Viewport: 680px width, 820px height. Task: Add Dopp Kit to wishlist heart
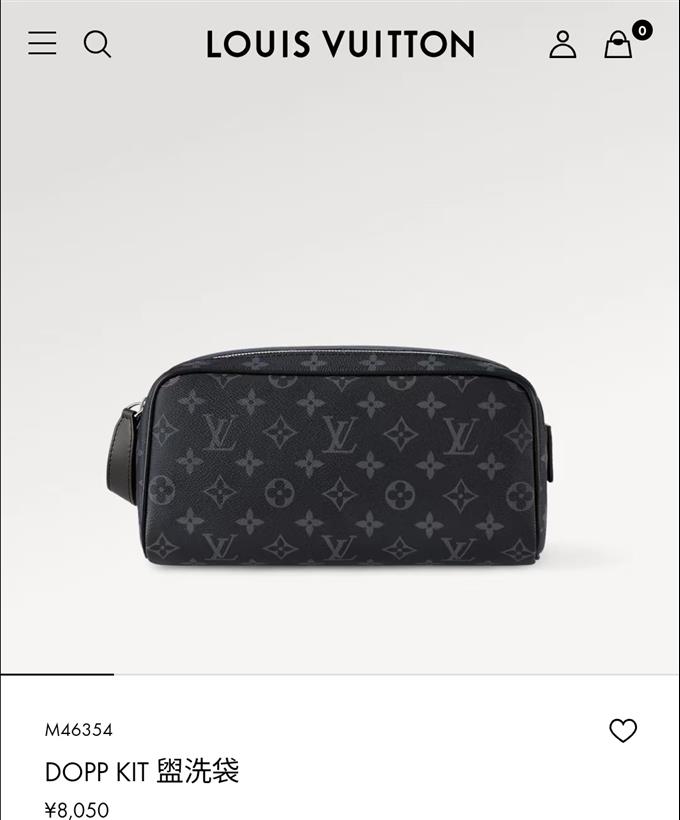[x=623, y=731]
